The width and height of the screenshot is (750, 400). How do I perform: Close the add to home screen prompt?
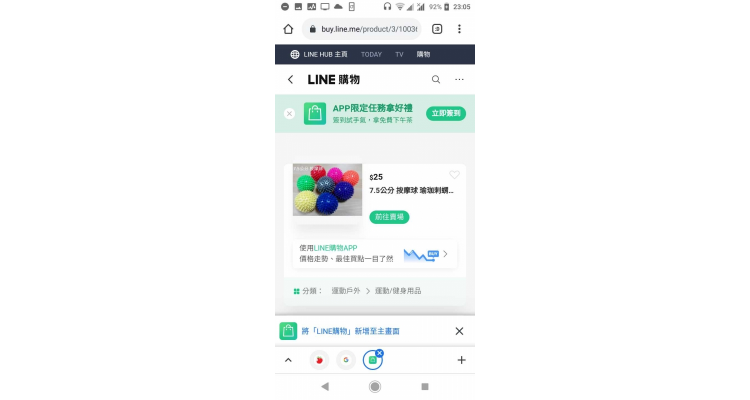459,331
